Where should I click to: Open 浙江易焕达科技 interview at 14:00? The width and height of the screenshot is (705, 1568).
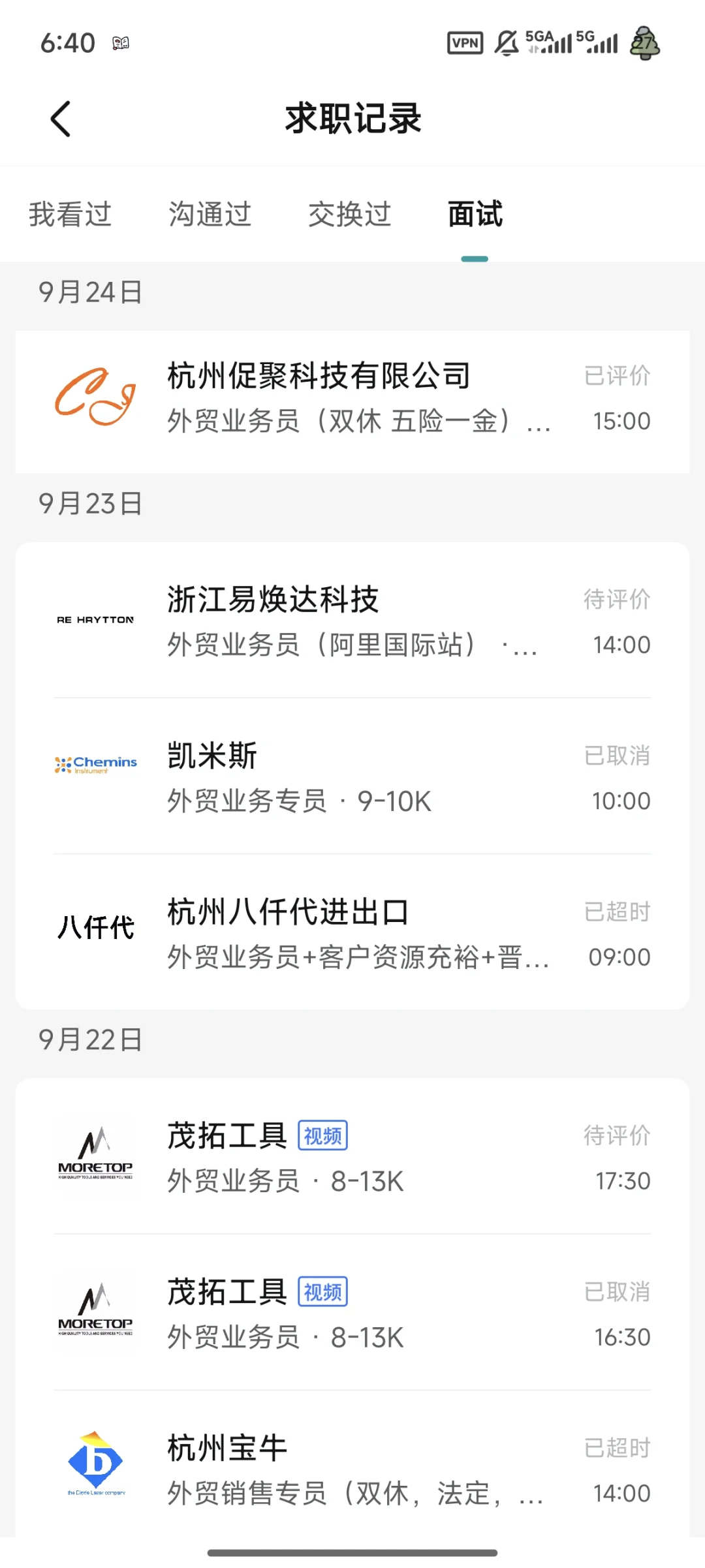352,621
